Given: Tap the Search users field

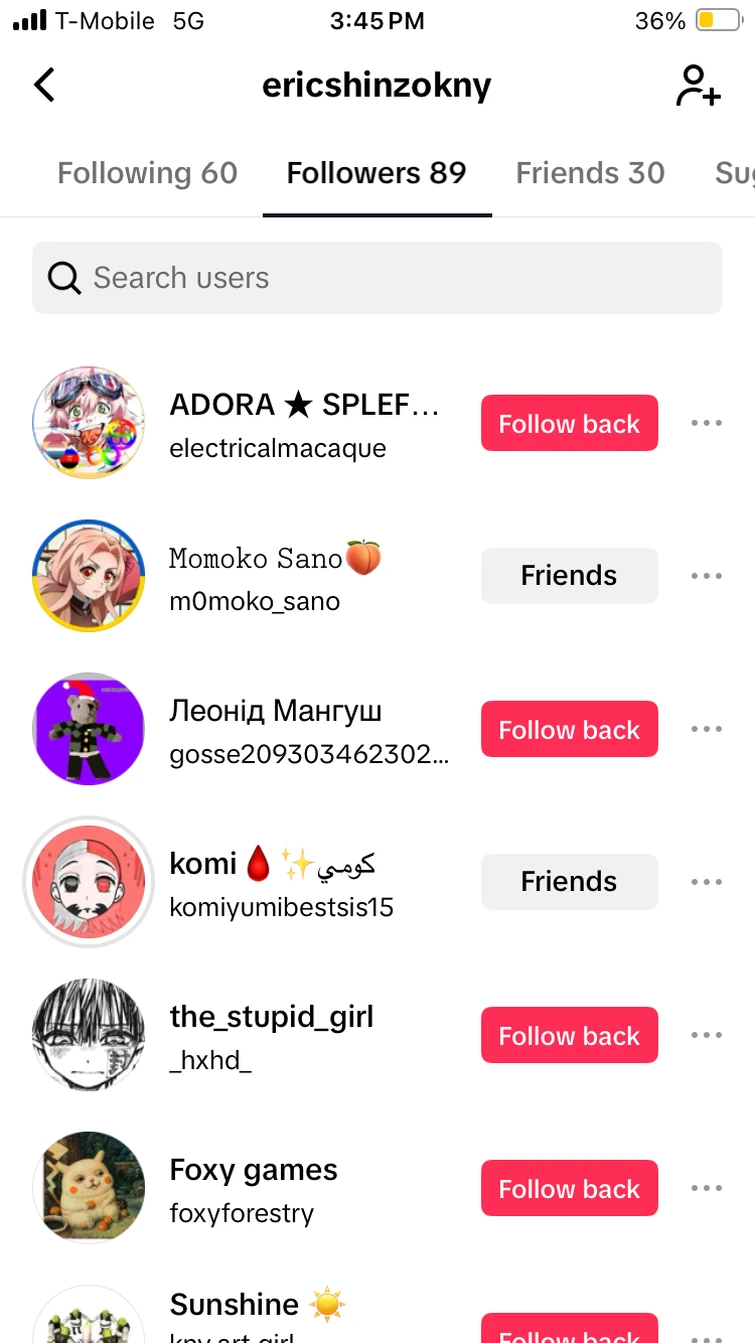Looking at the screenshot, I should pyautogui.click(x=377, y=278).
